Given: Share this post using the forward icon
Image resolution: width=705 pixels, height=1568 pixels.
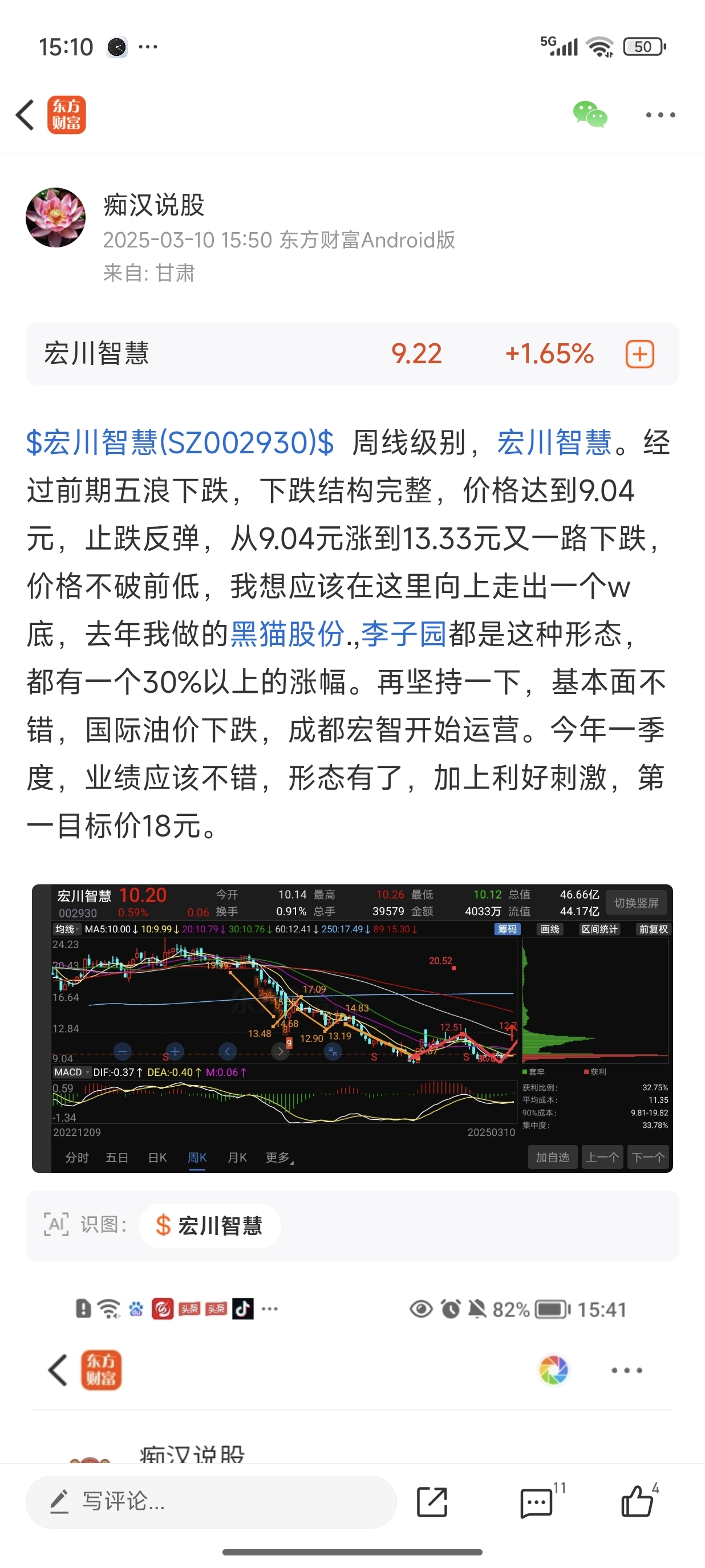Looking at the screenshot, I should tap(432, 1502).
